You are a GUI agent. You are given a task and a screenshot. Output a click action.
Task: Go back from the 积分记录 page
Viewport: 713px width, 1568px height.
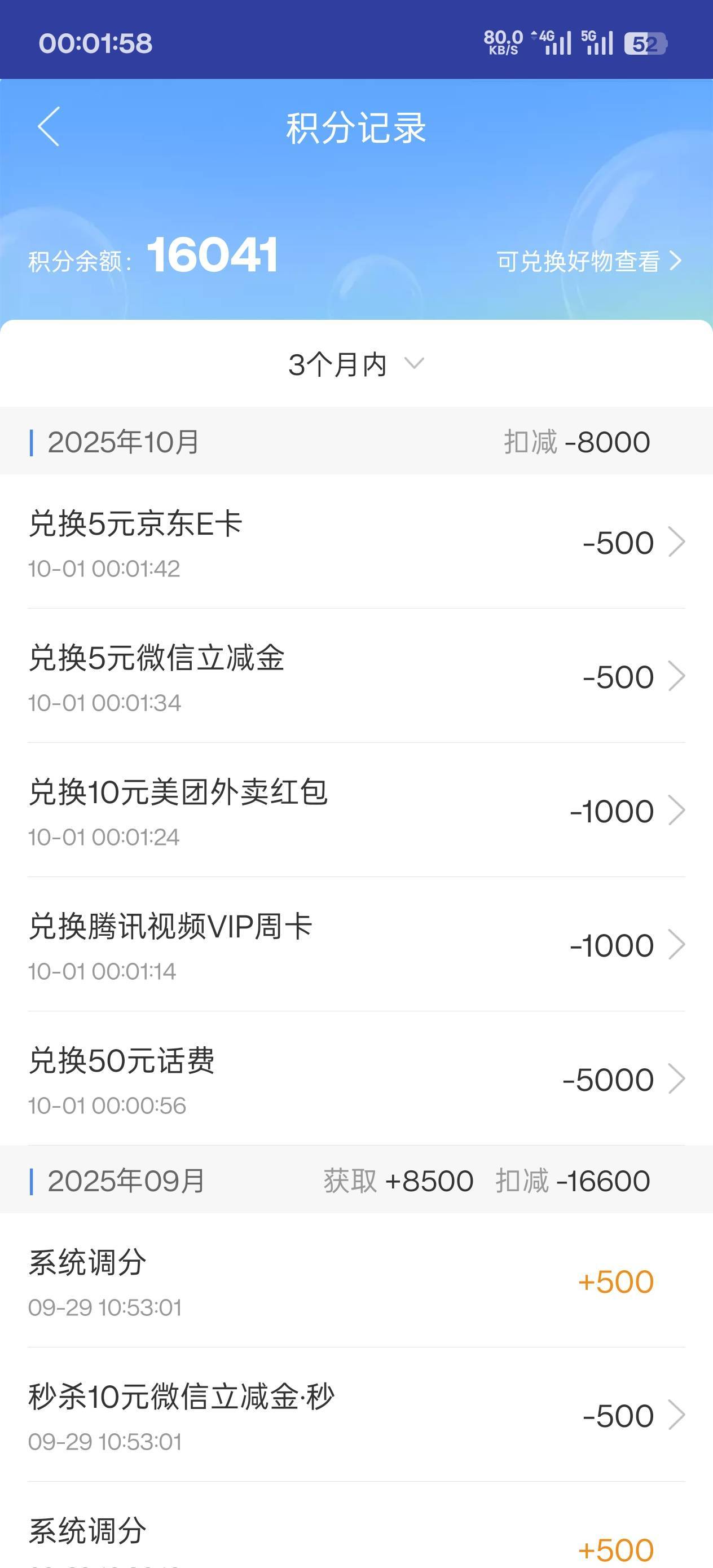pyautogui.click(x=49, y=126)
